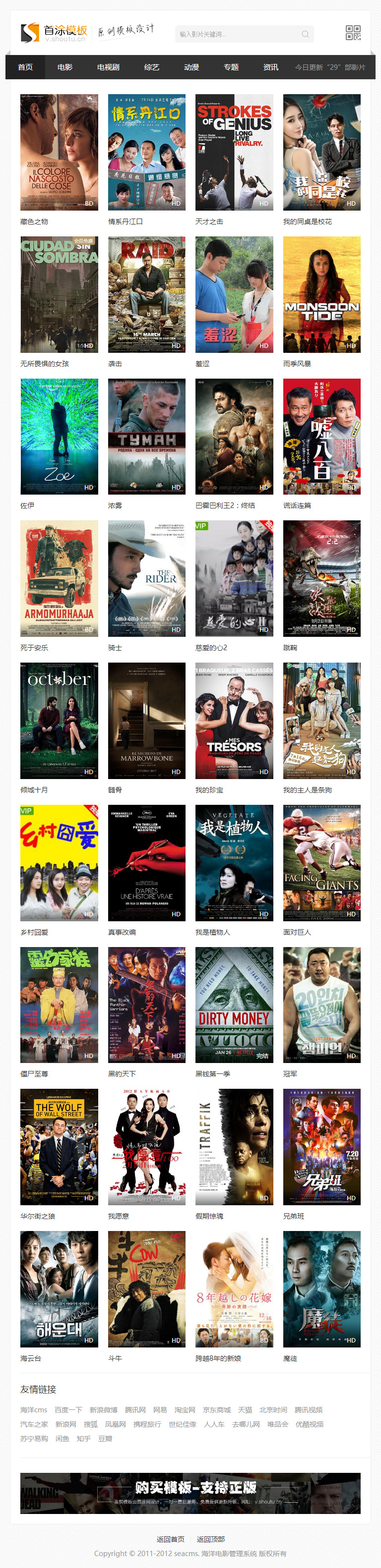Screen dimensions: 381x1568
Task: Open 华尔街之狼 movie
Action: (59, 1147)
